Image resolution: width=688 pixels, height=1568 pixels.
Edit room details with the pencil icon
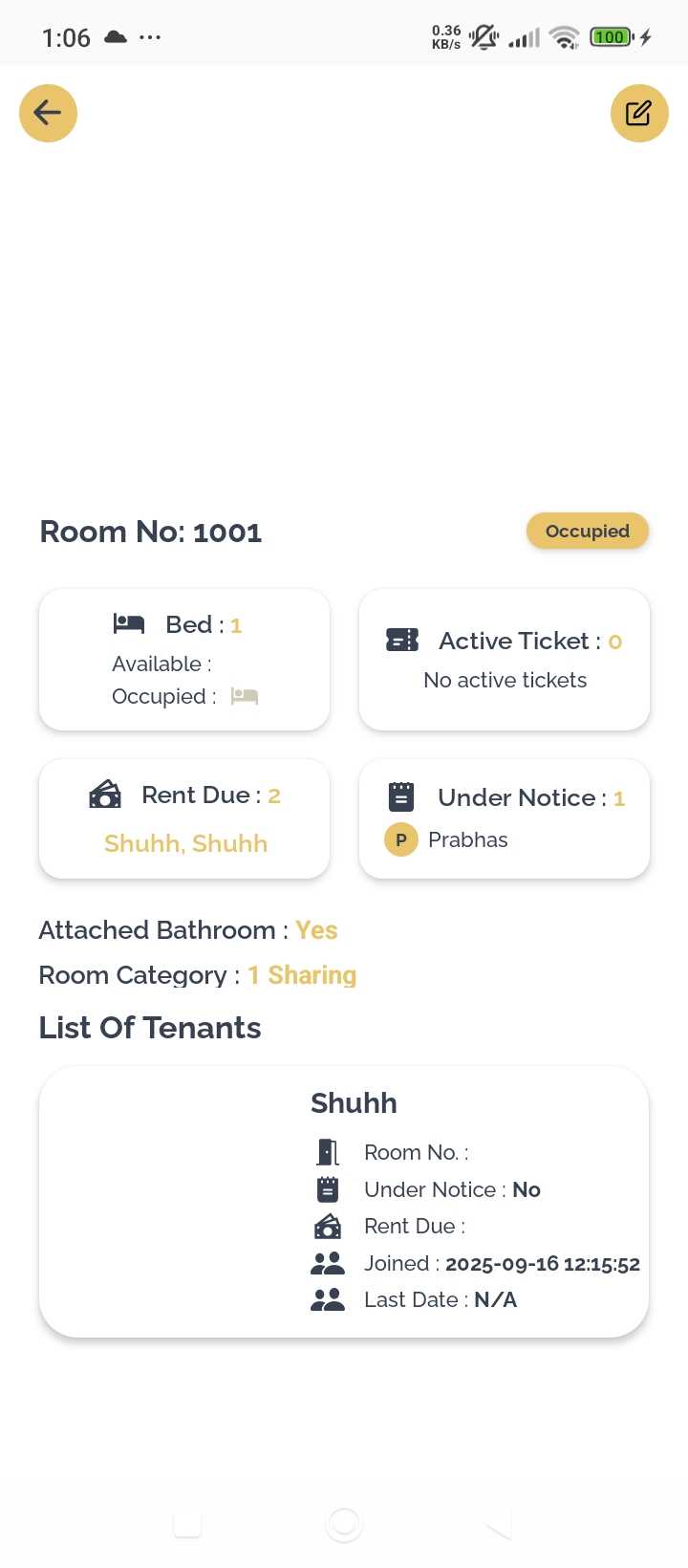(638, 114)
